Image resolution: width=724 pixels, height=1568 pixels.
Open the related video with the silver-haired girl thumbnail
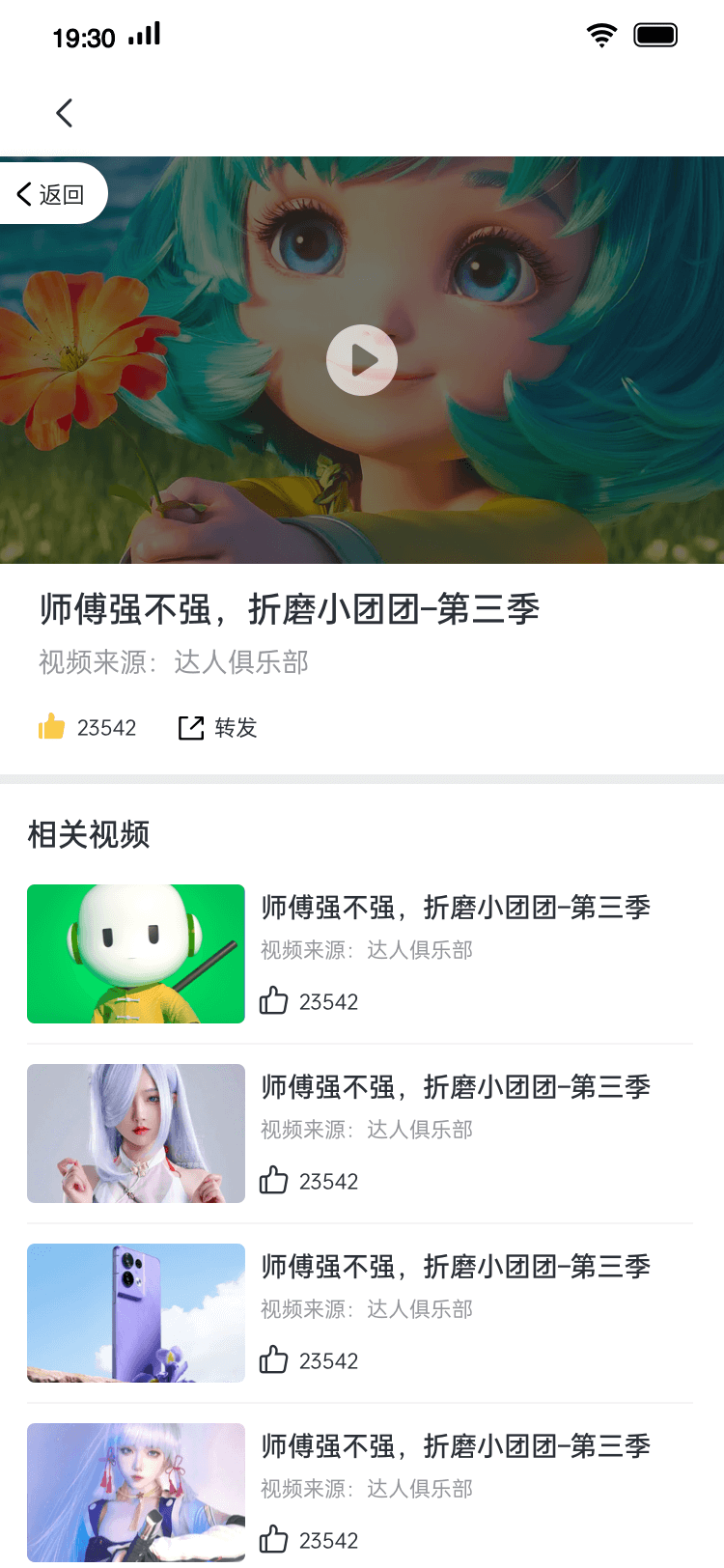click(136, 1134)
